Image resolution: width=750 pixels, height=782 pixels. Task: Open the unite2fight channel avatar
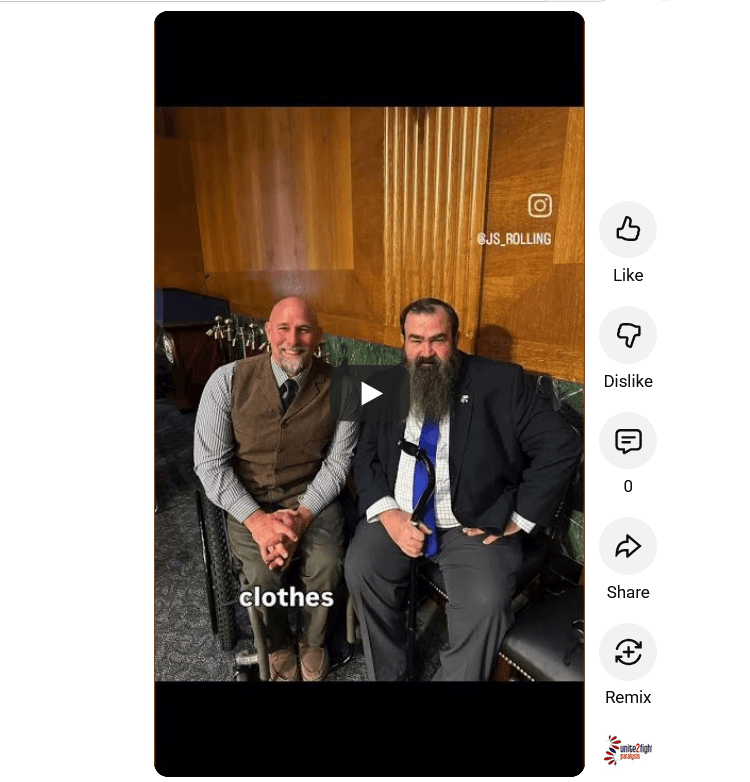coord(627,750)
